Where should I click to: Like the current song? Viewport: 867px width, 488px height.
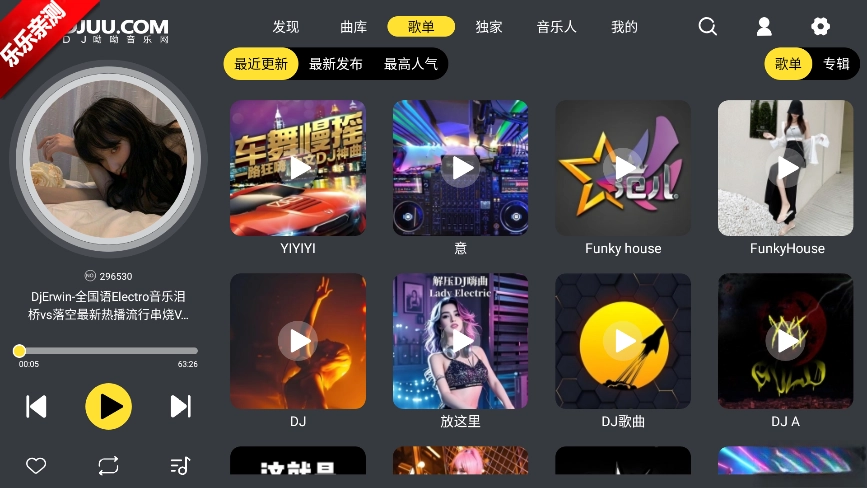point(36,465)
